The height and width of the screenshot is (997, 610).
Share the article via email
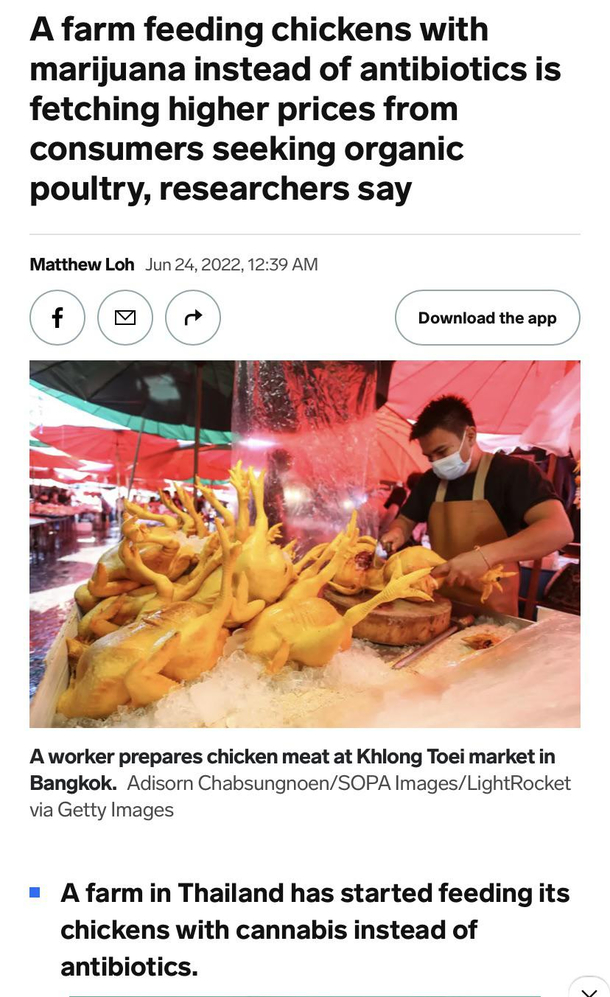click(125, 318)
